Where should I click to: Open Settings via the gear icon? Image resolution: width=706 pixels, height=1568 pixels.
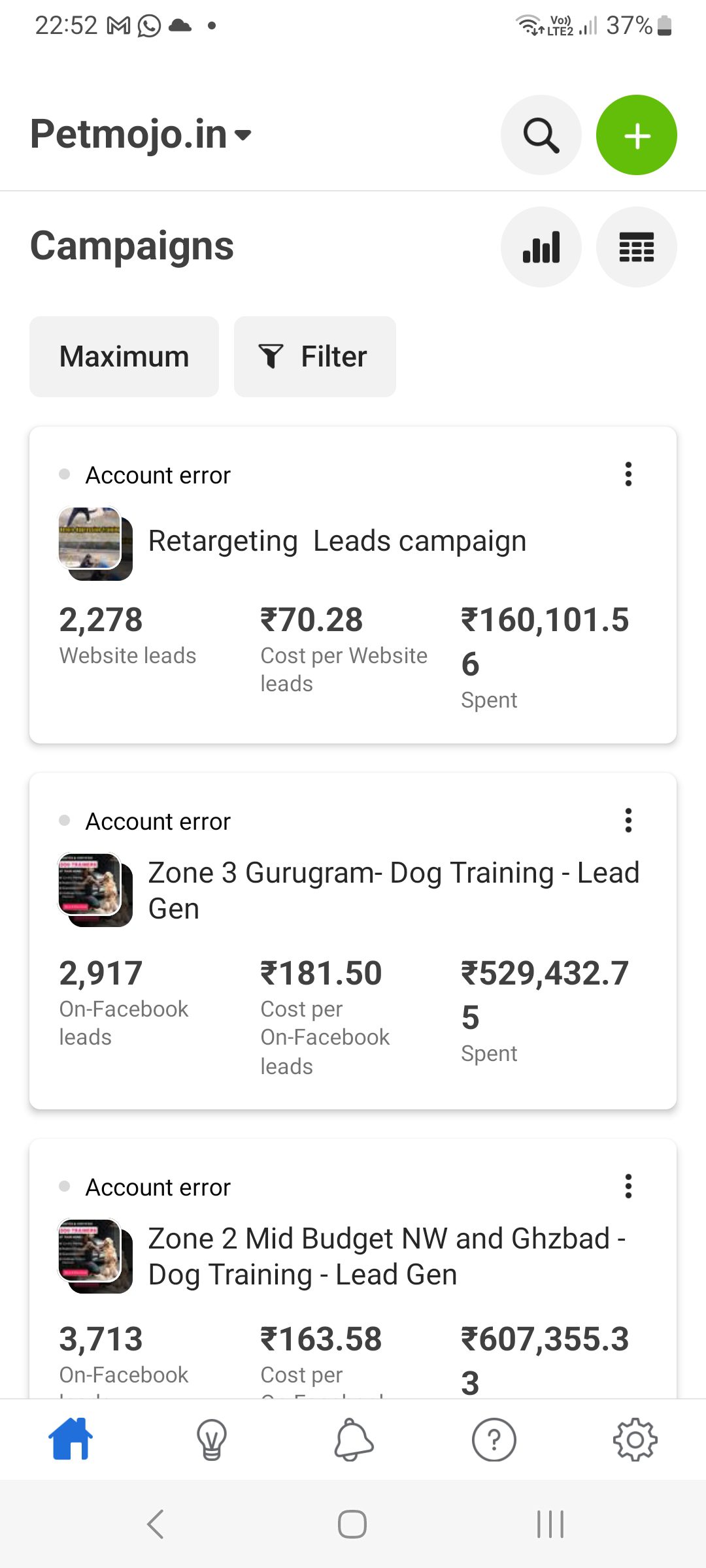click(x=635, y=1439)
